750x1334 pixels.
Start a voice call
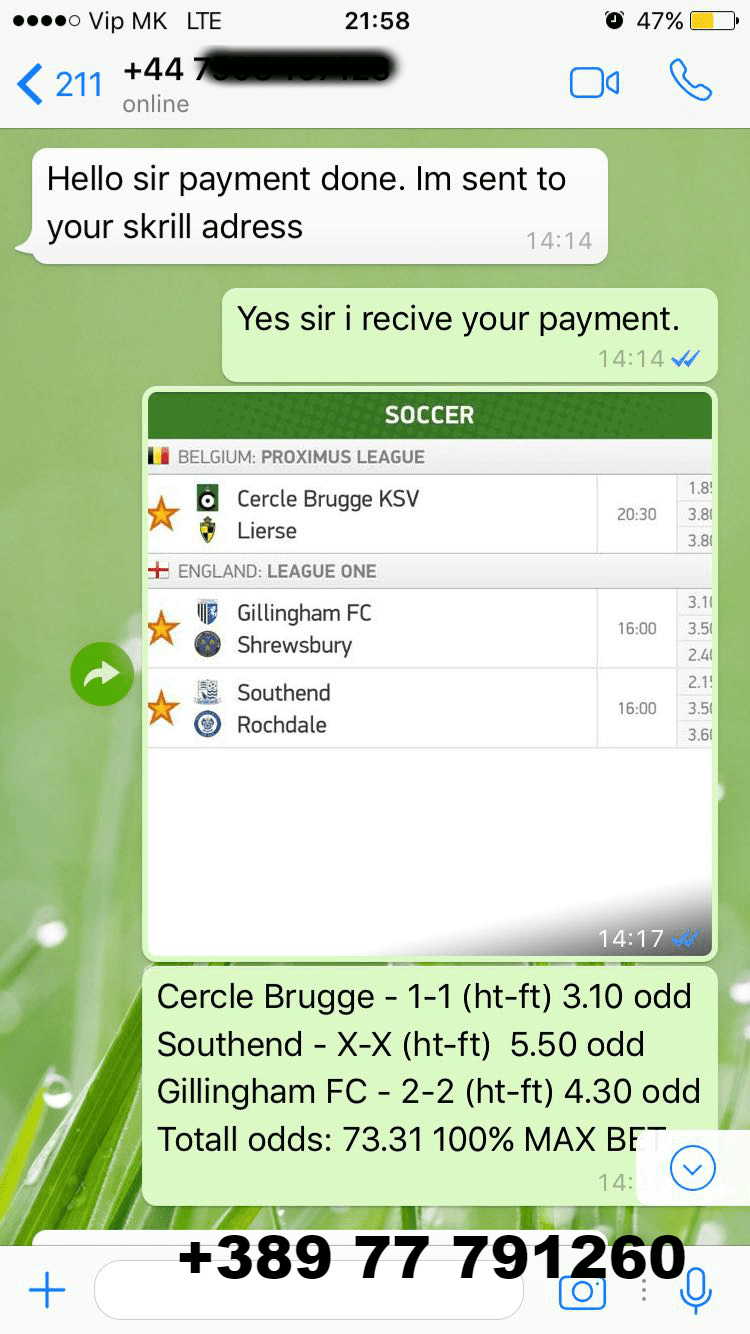coord(690,81)
